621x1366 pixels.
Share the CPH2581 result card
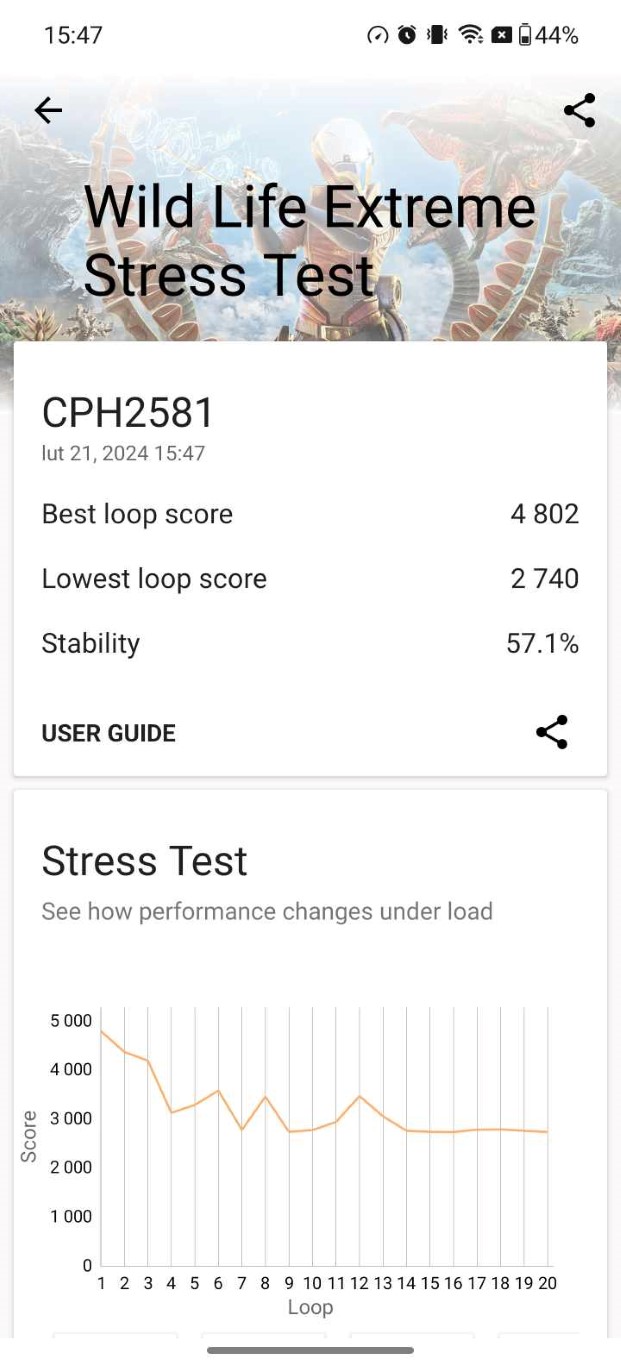[552, 732]
